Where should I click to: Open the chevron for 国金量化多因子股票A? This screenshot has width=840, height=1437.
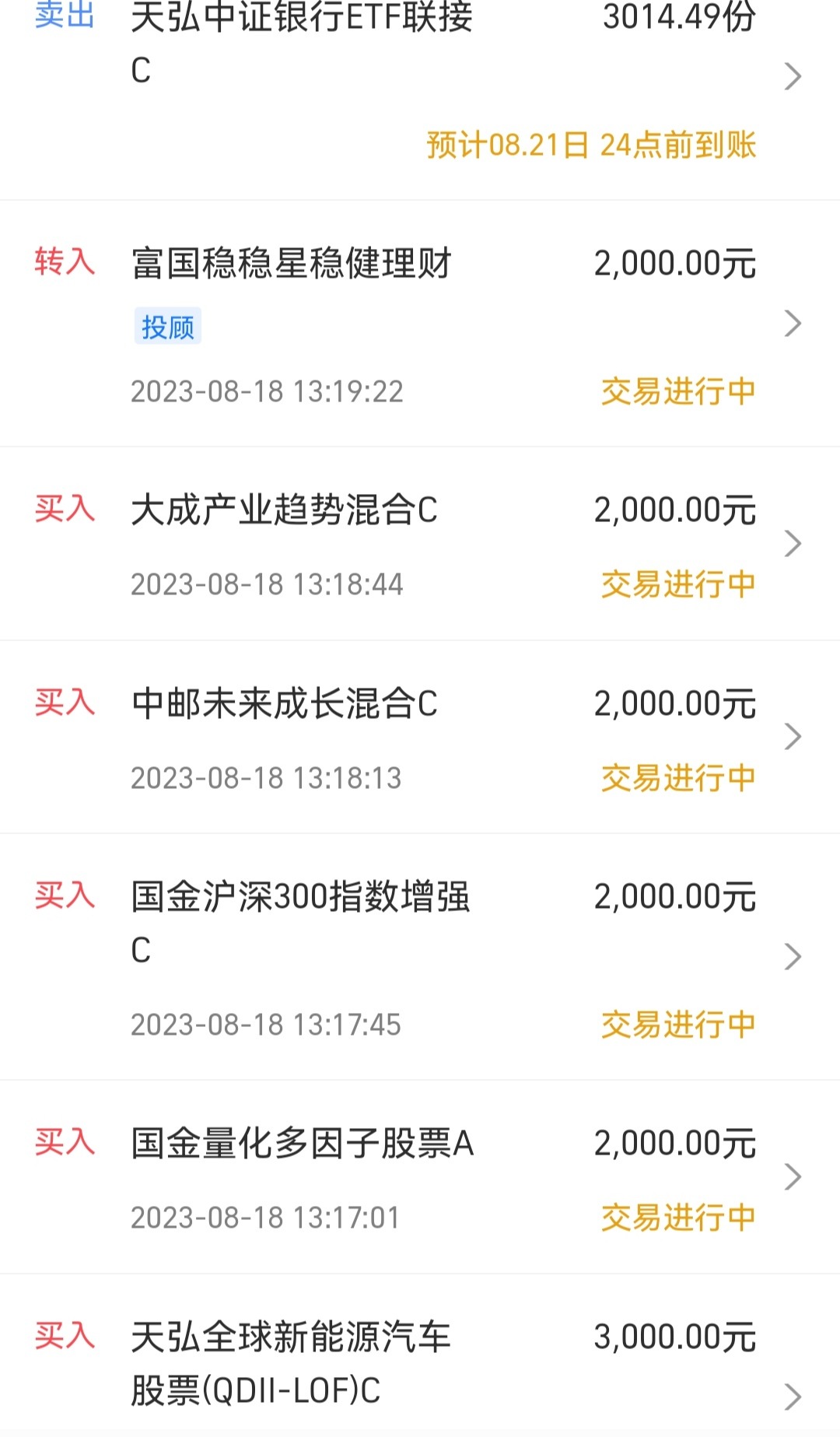pyautogui.click(x=793, y=1177)
